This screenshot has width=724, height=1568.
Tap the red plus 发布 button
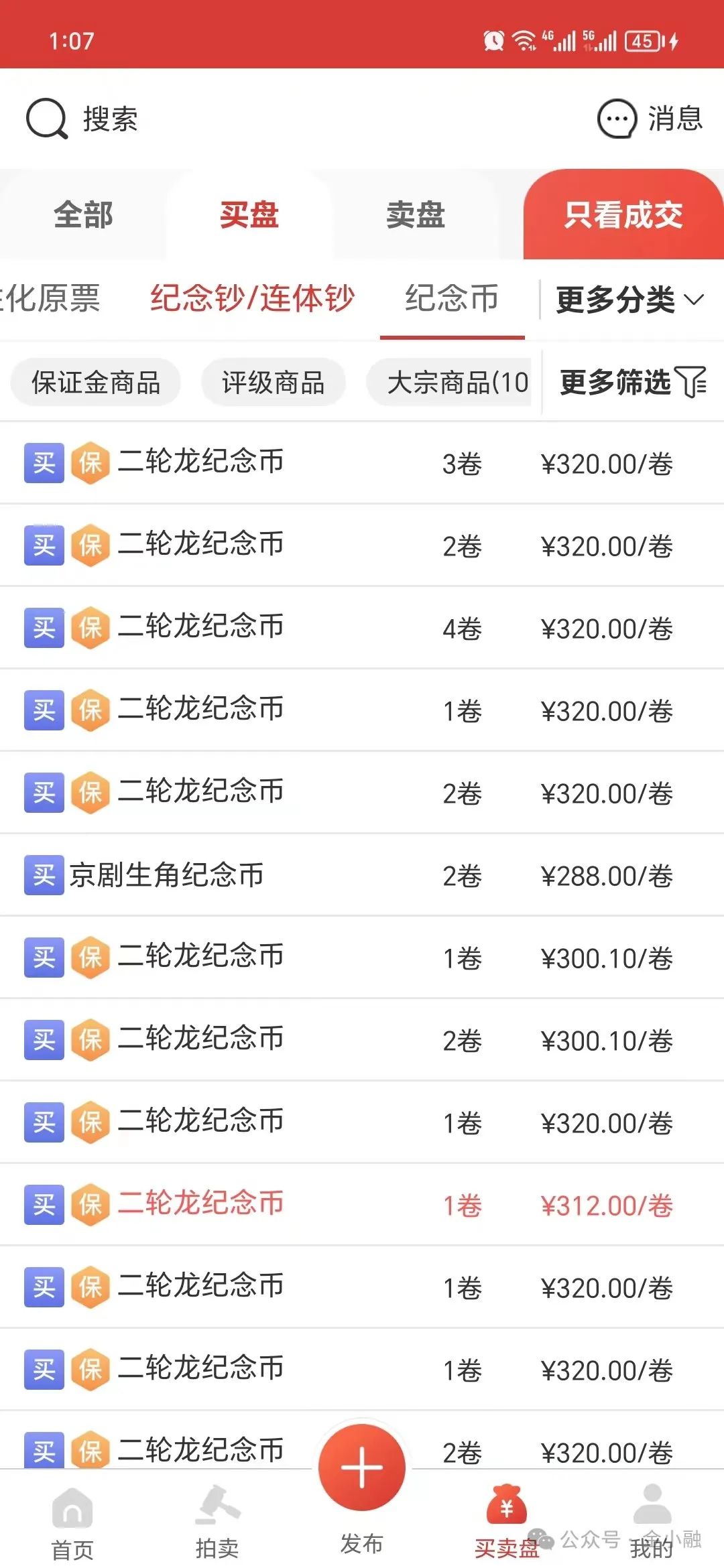point(362,1467)
